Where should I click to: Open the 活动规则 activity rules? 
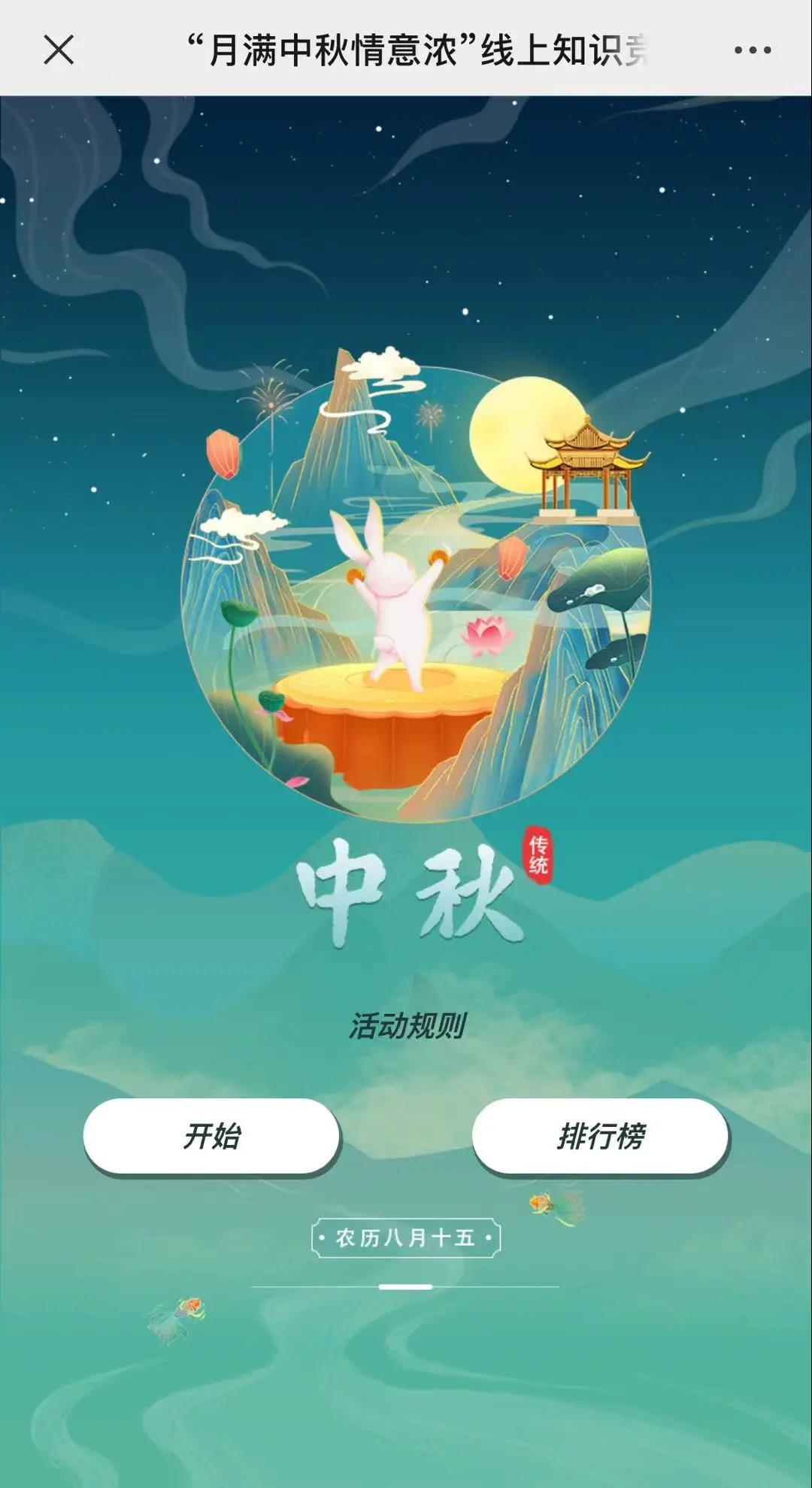click(407, 1025)
